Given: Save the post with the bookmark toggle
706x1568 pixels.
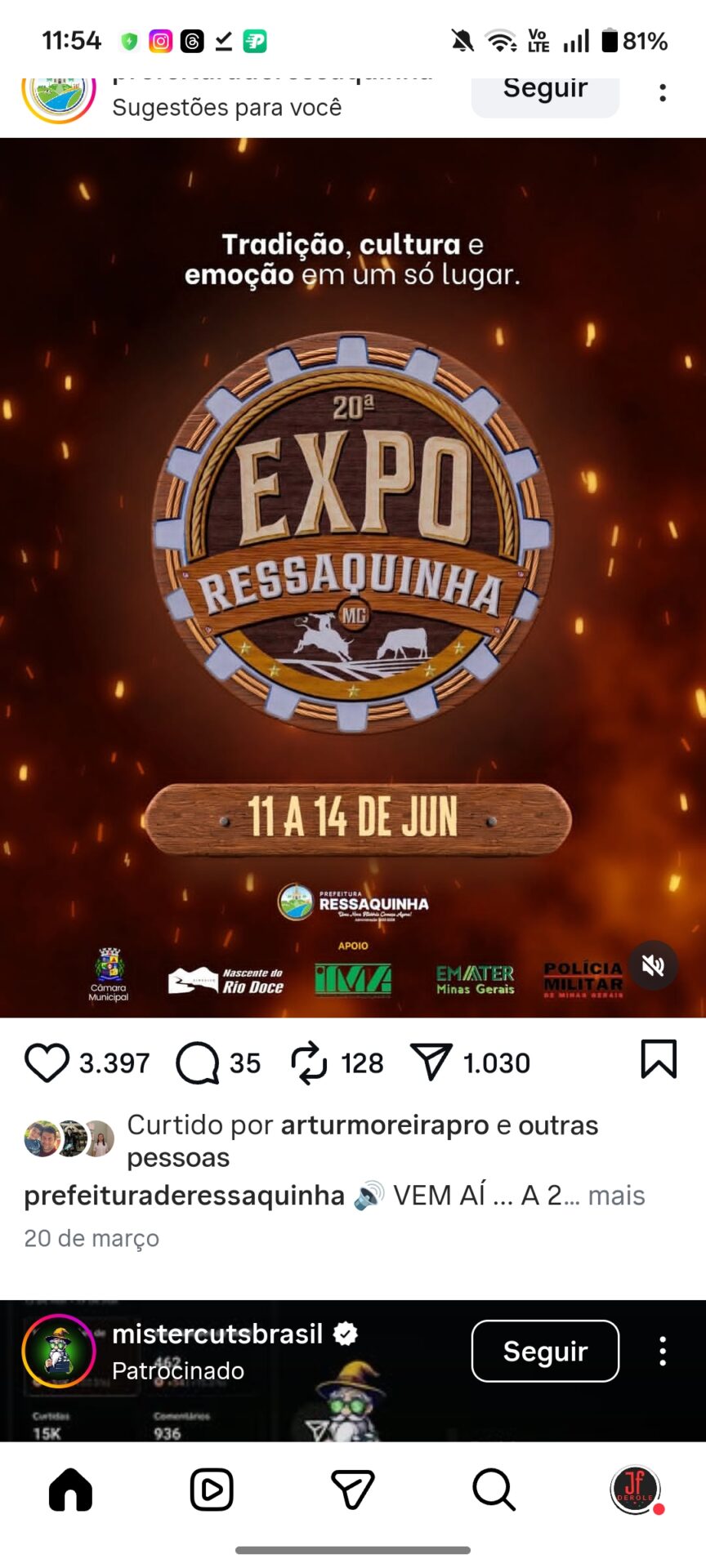Looking at the screenshot, I should click(x=659, y=1058).
